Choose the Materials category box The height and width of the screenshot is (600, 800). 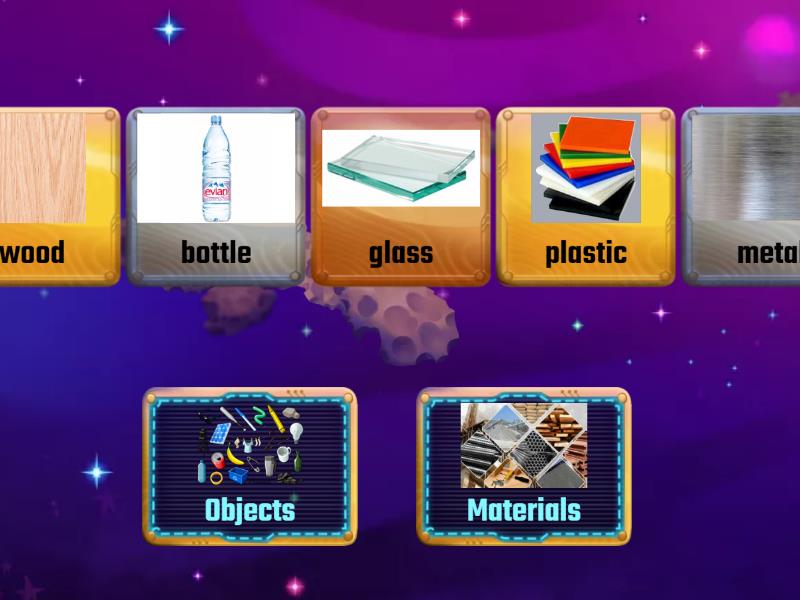pos(524,466)
